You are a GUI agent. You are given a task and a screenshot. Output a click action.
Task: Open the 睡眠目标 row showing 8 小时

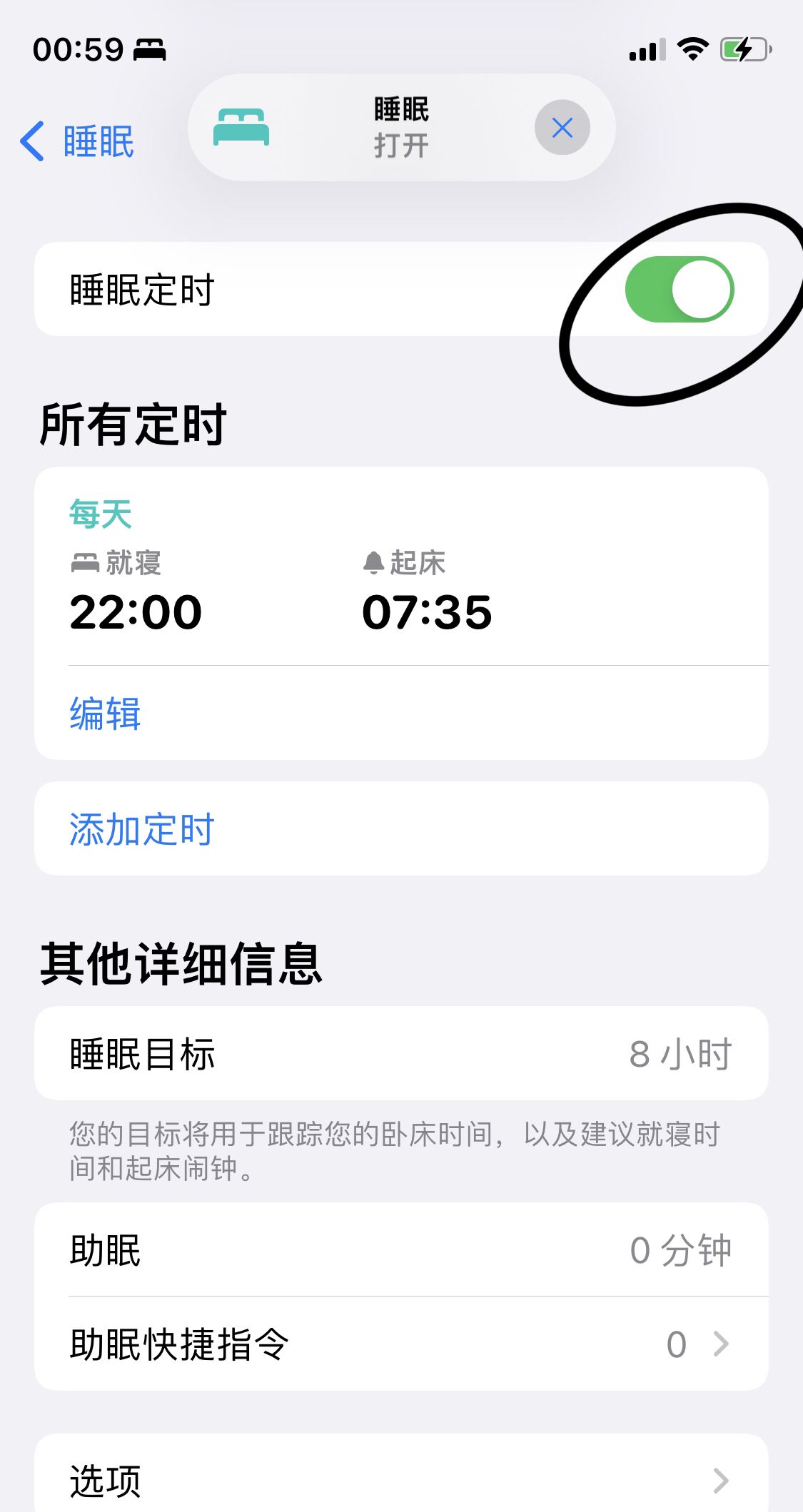tap(401, 1055)
